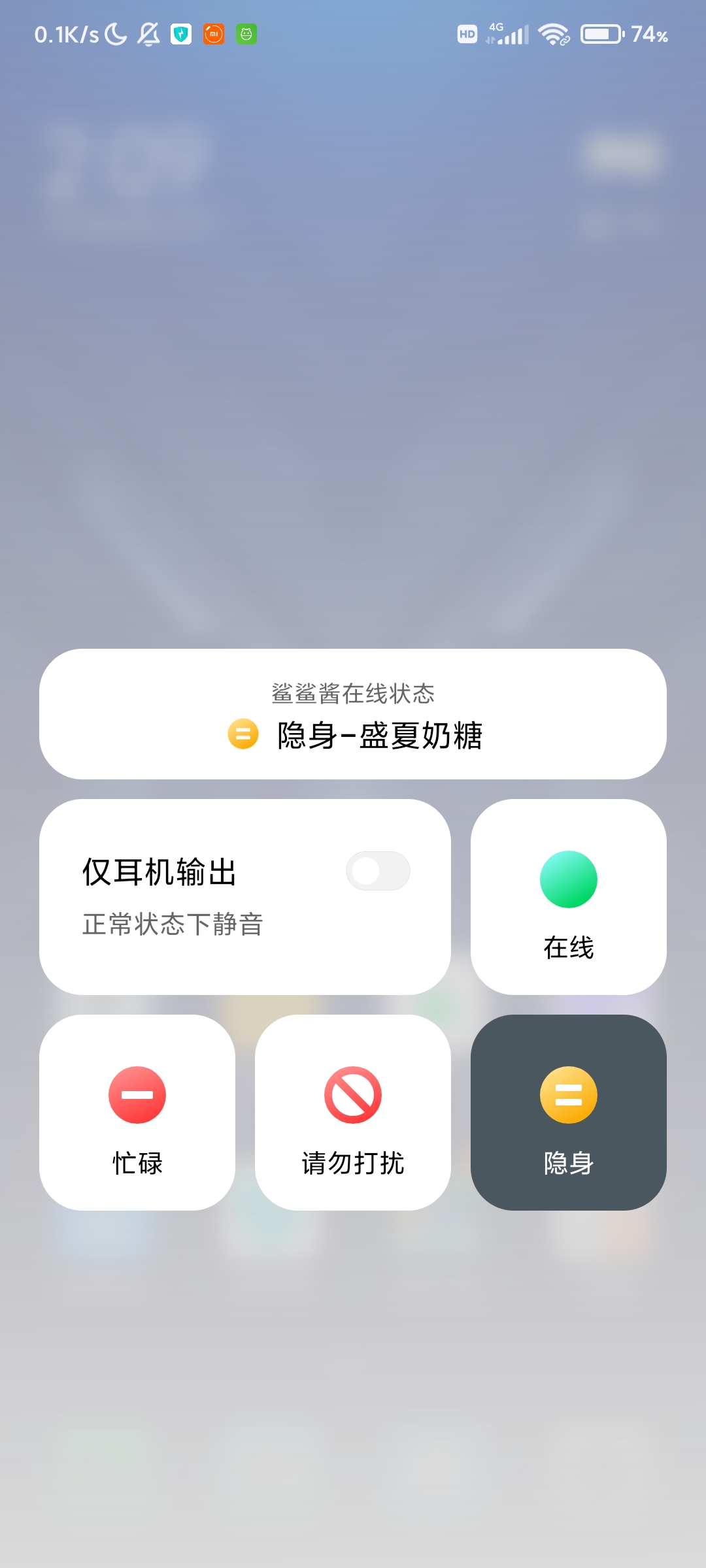
Task: Open the 隐身-盛夏奶糖 status card
Action: 353,714
